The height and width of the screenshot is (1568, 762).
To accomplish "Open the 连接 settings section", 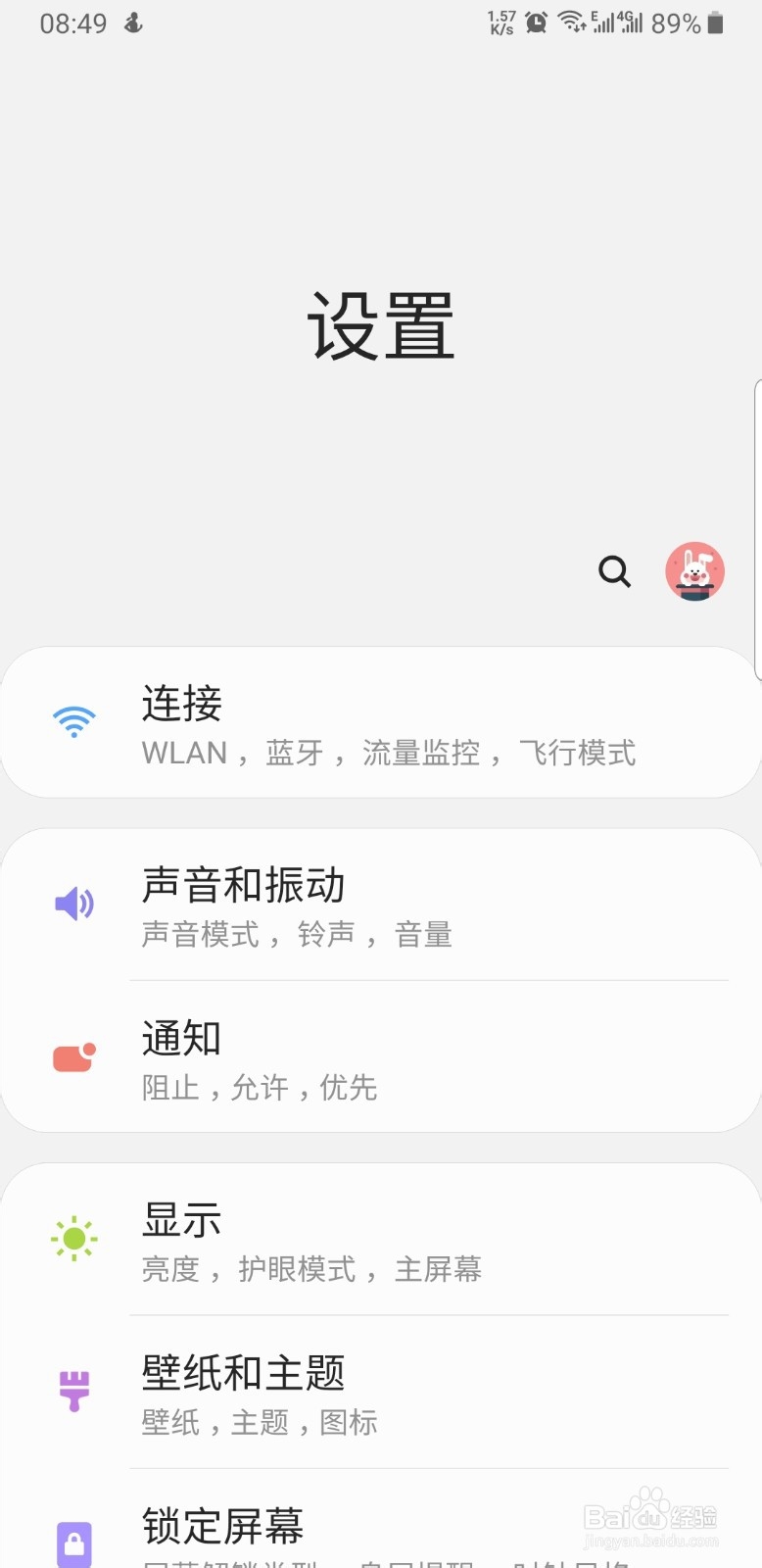I will 381,725.
